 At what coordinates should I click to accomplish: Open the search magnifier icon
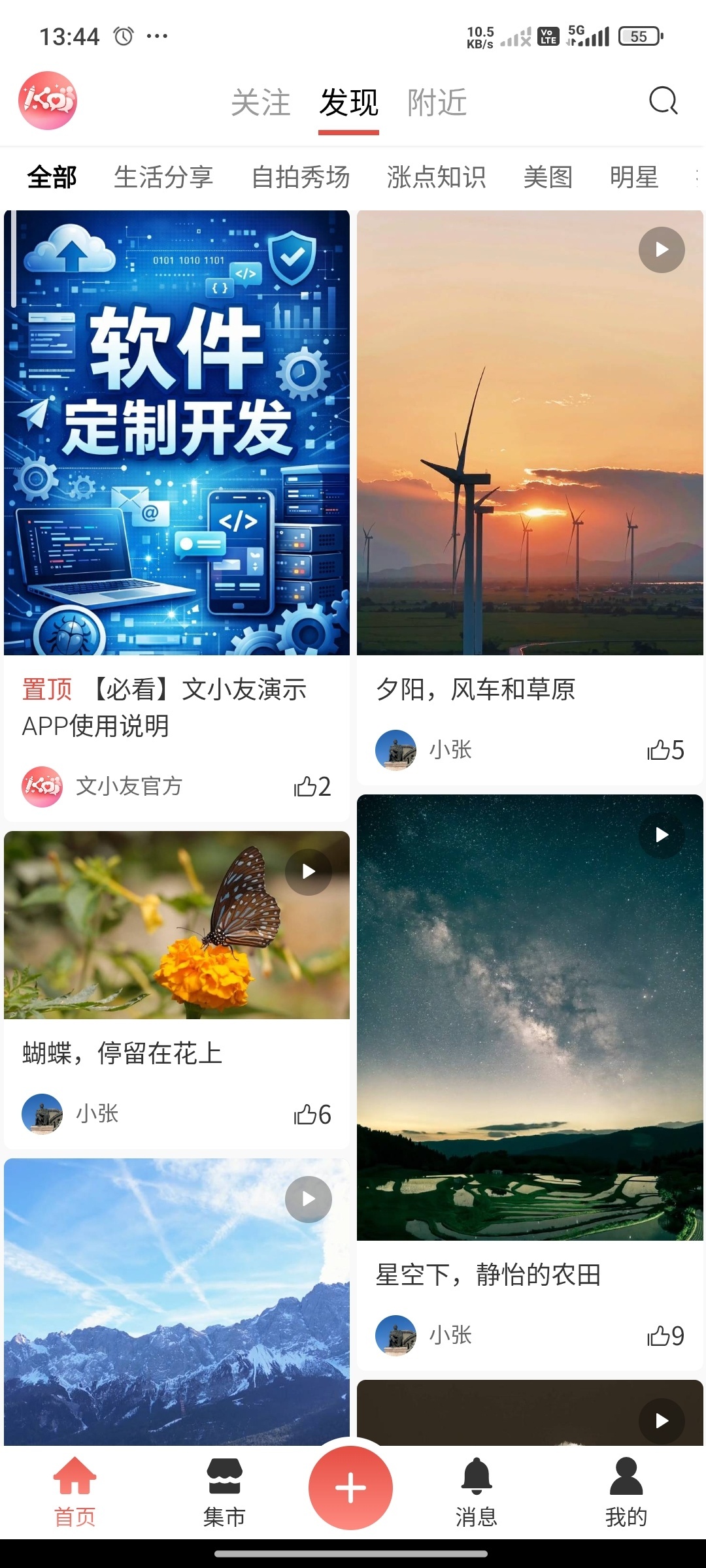pyautogui.click(x=663, y=101)
